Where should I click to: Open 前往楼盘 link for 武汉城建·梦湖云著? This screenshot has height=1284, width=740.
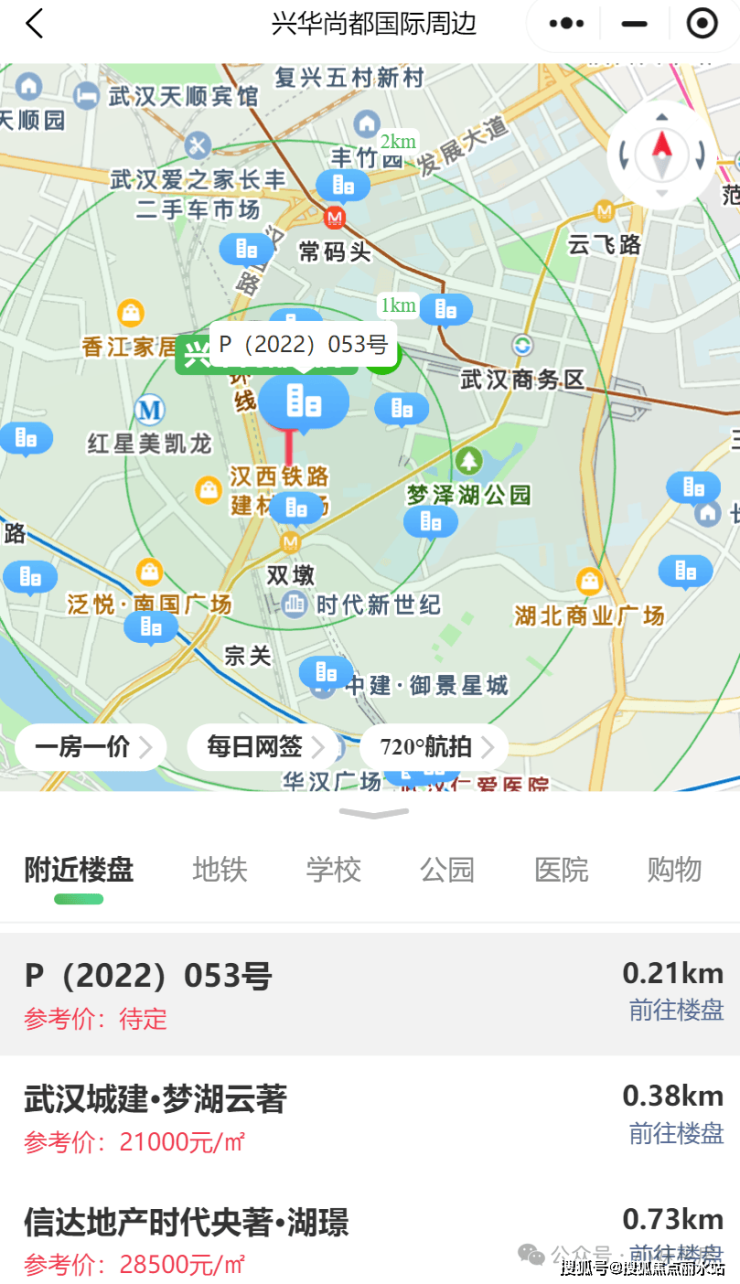[x=676, y=1133]
